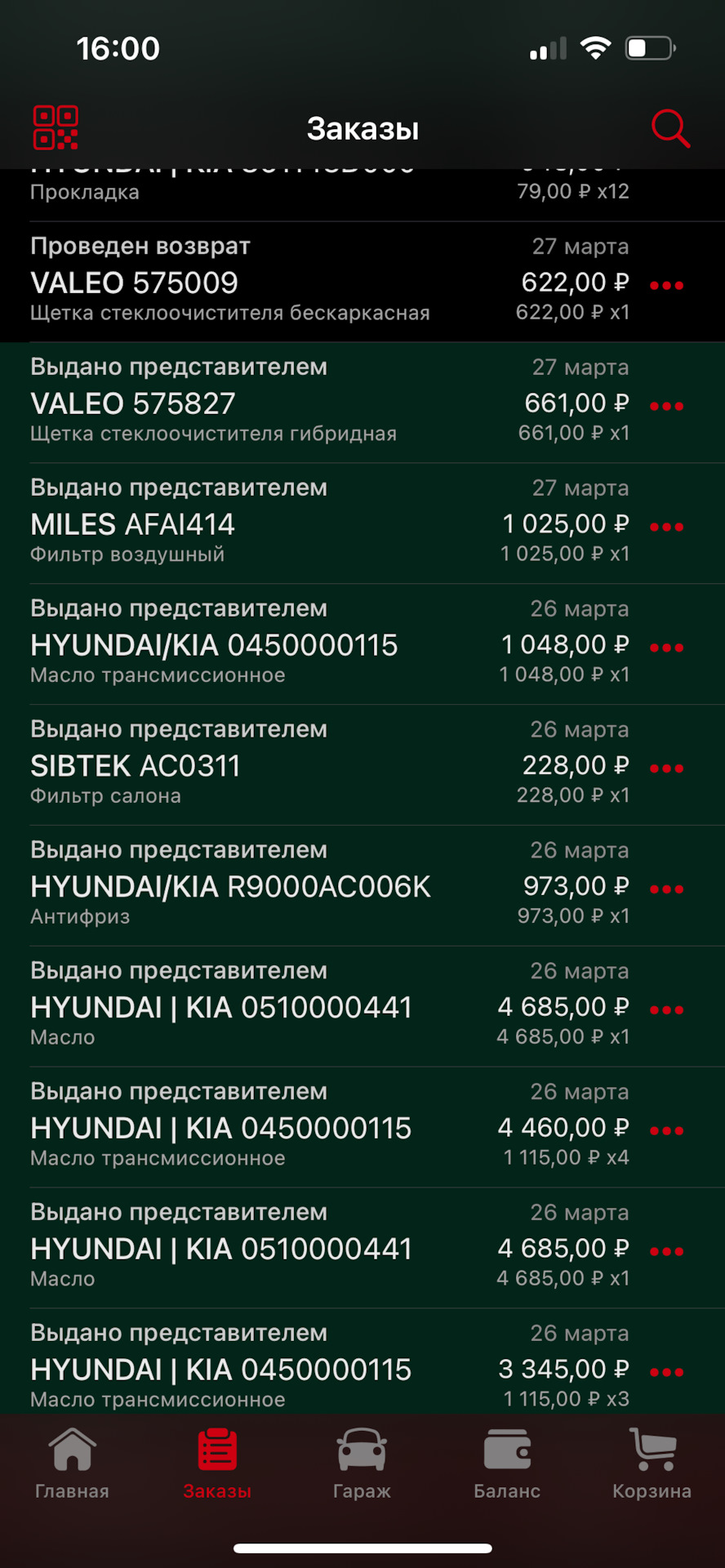Open the Главная home icon
The width and height of the screenshot is (725, 1568).
(71, 1462)
